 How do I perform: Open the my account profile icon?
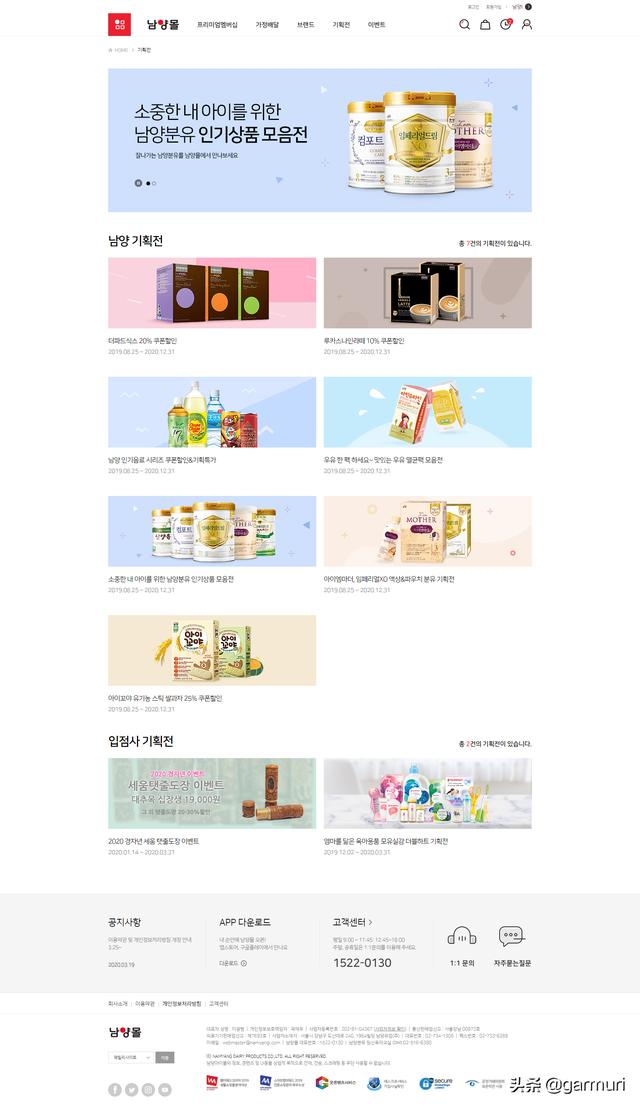click(526, 25)
